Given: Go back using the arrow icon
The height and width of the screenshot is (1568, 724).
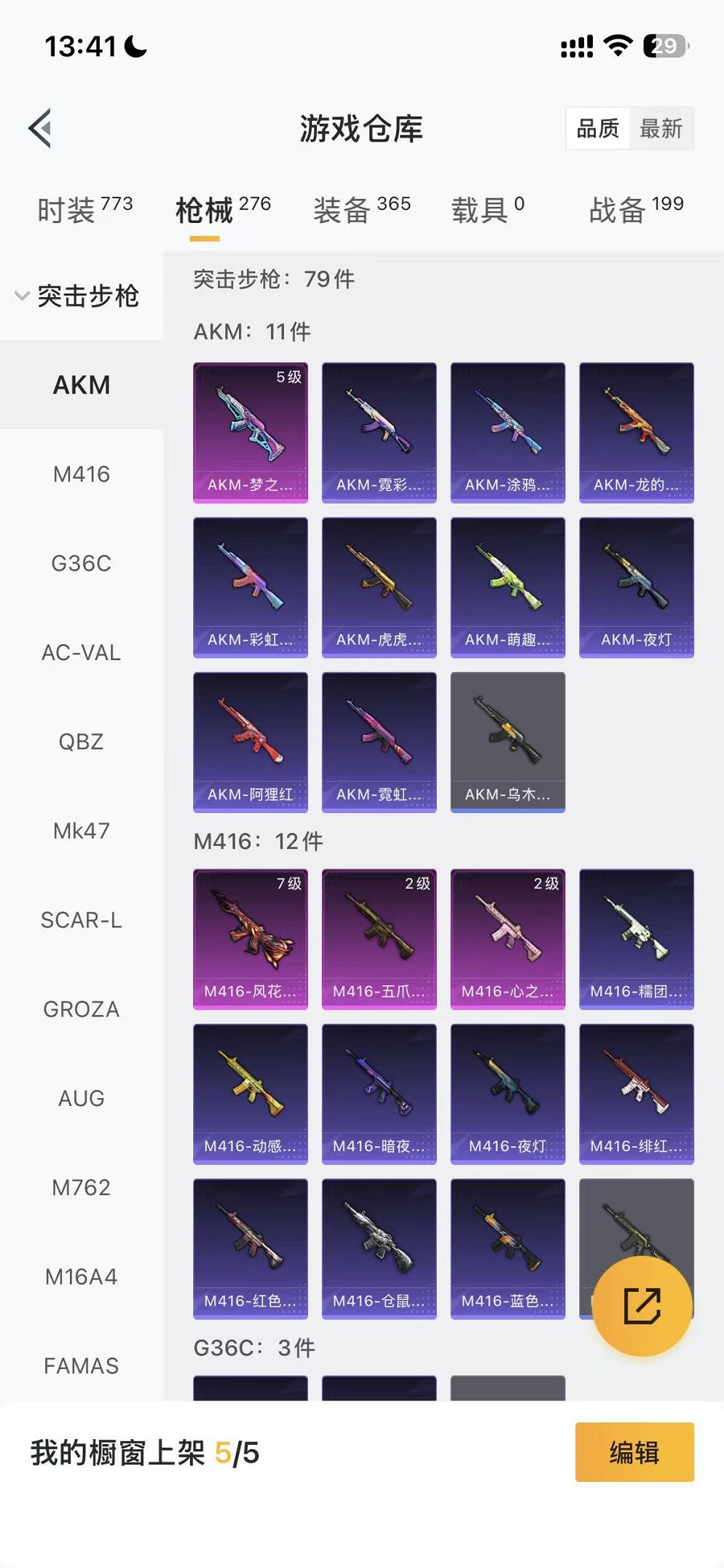Looking at the screenshot, I should tap(41, 128).
